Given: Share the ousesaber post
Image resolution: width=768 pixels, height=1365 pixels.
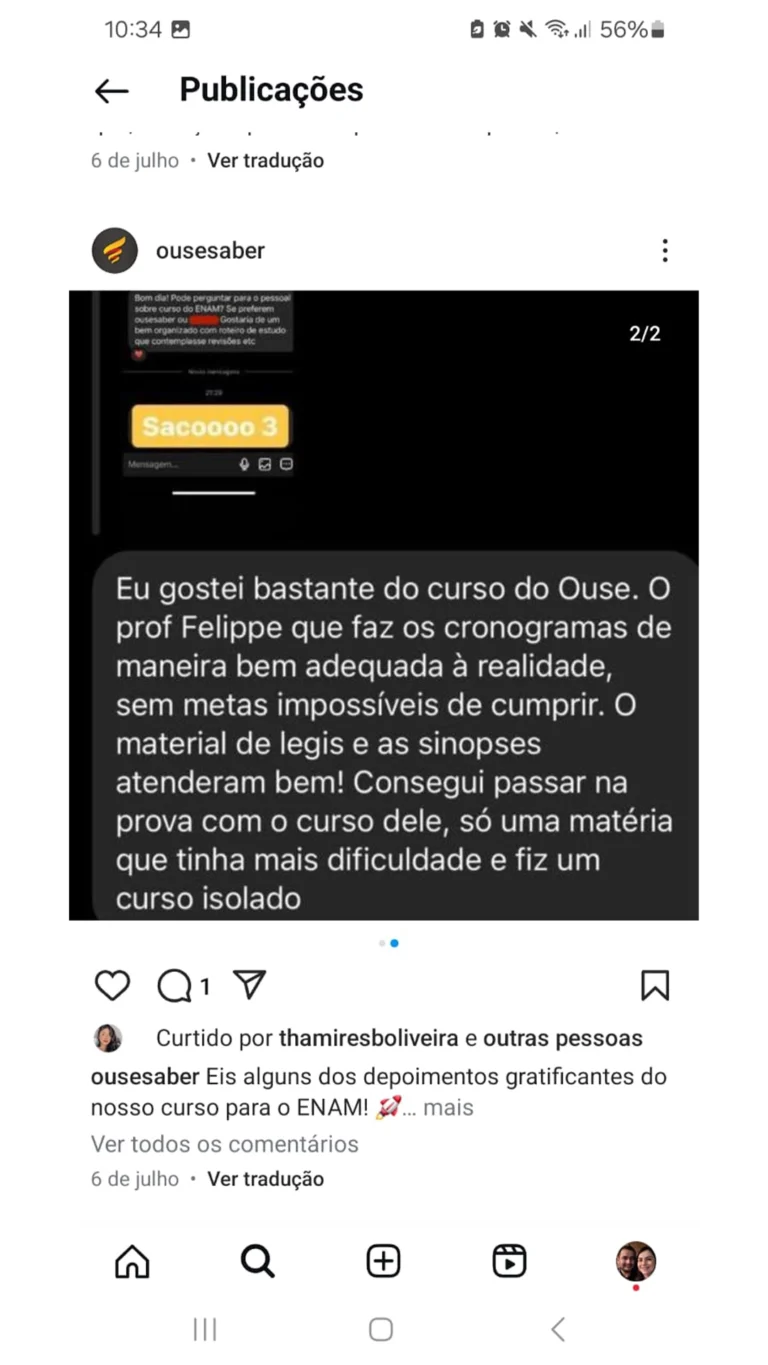Looking at the screenshot, I should pyautogui.click(x=249, y=985).
